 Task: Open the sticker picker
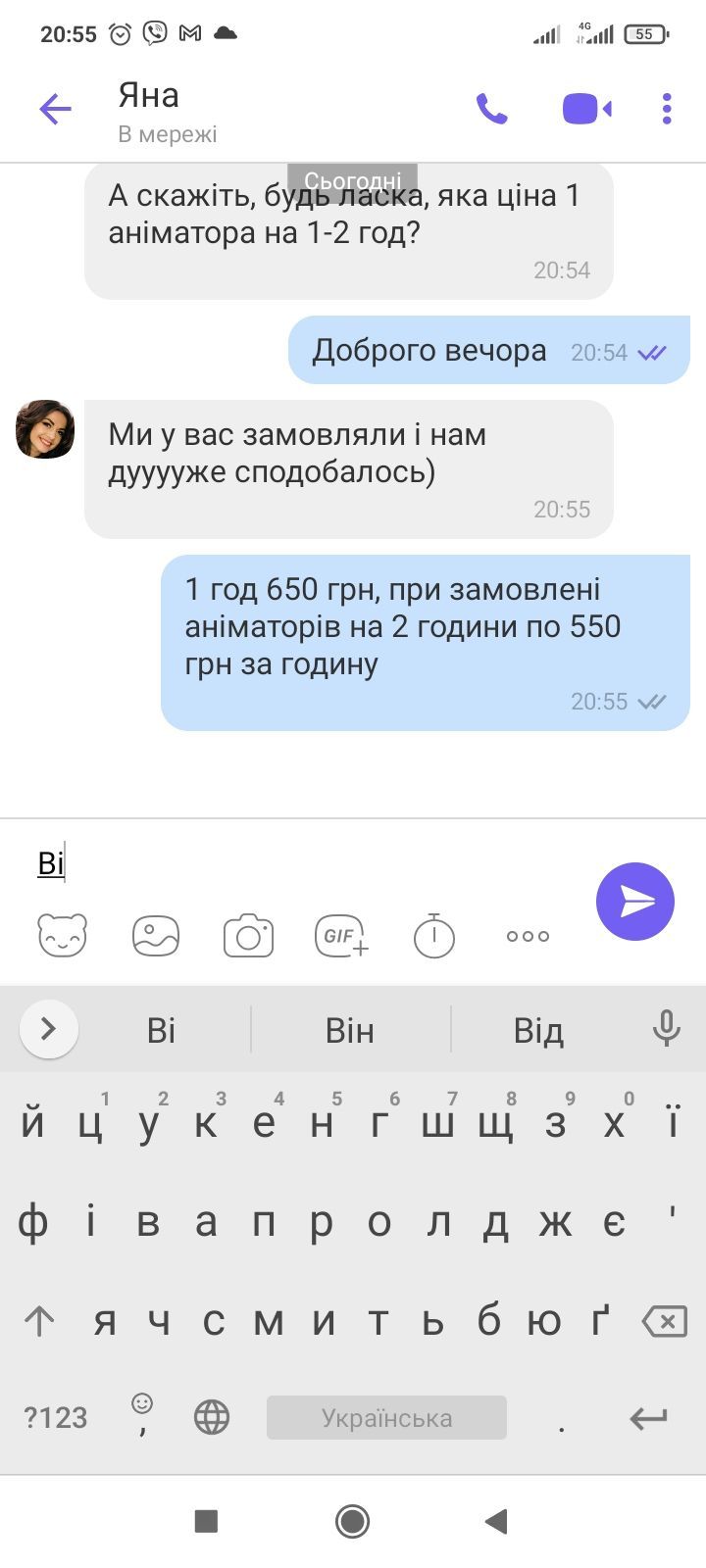tap(62, 936)
